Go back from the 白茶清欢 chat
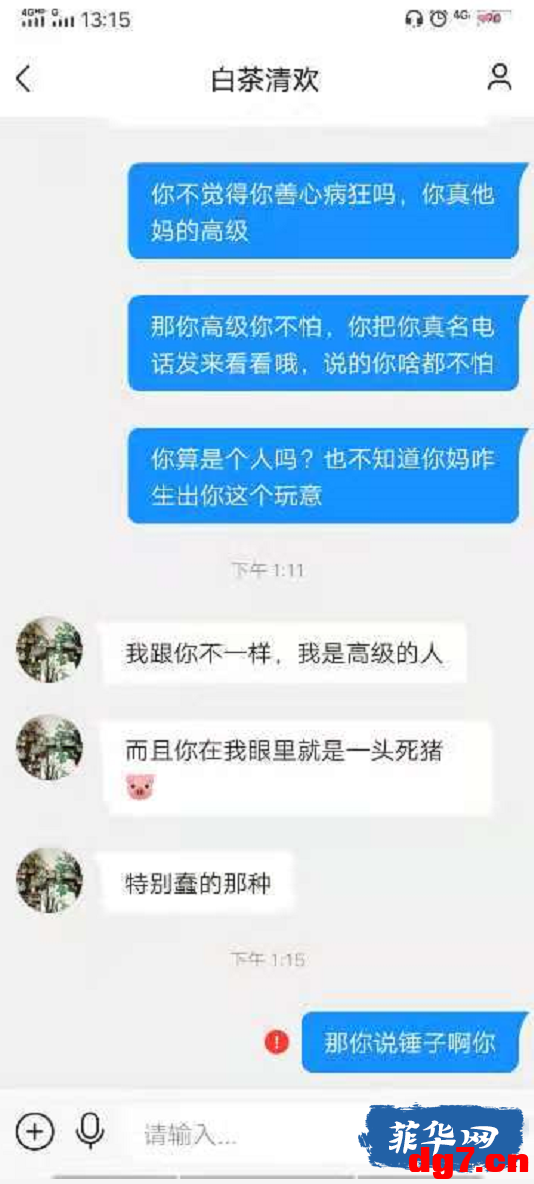 click(x=24, y=79)
